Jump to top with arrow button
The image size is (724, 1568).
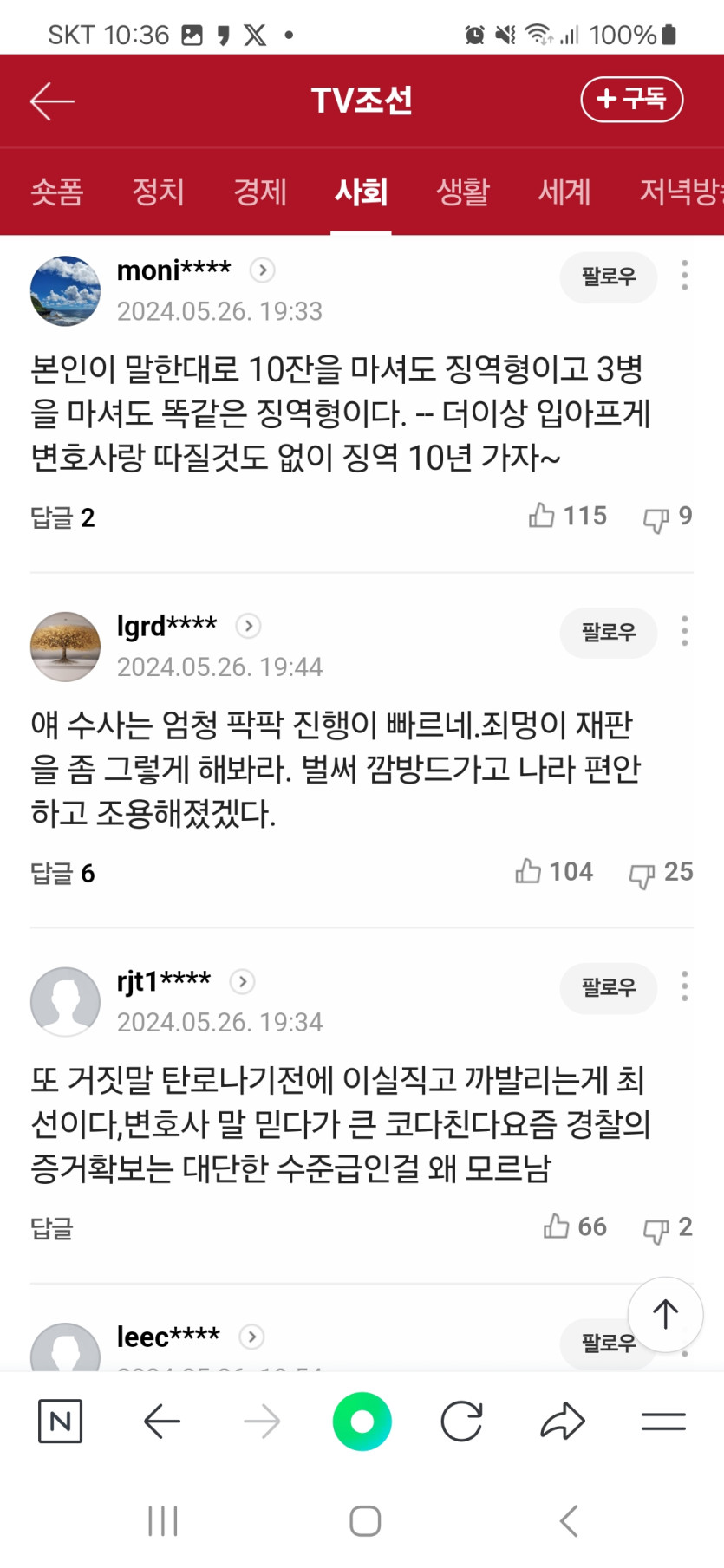pos(665,1314)
